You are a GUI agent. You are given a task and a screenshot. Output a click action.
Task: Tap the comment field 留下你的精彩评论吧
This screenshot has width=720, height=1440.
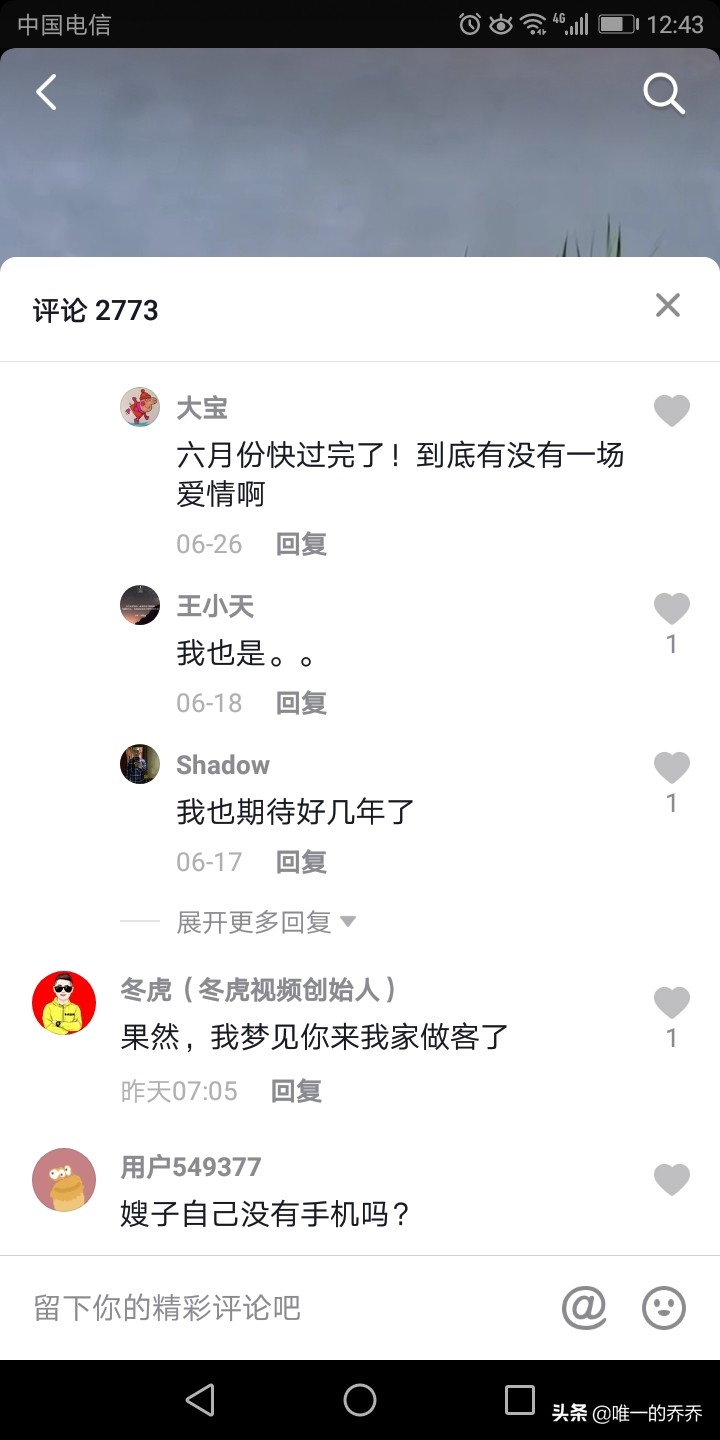coord(280,1307)
